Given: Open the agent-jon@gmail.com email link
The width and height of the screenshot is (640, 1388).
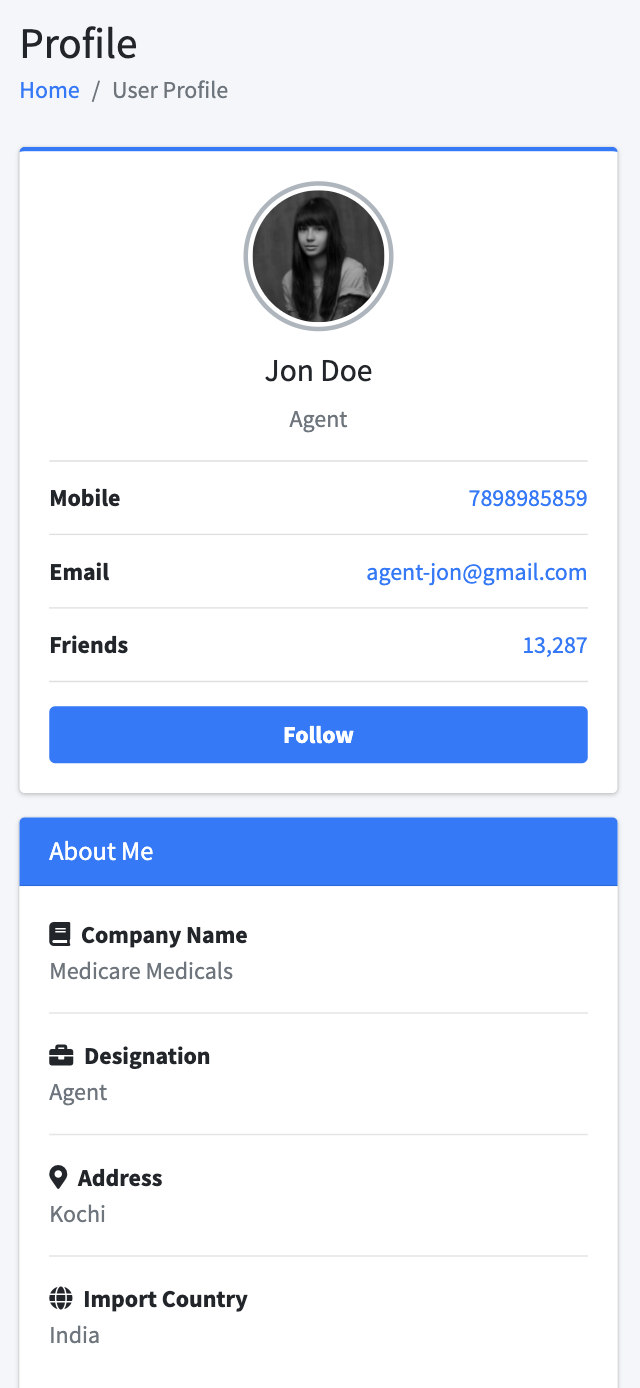Looking at the screenshot, I should [476, 572].
